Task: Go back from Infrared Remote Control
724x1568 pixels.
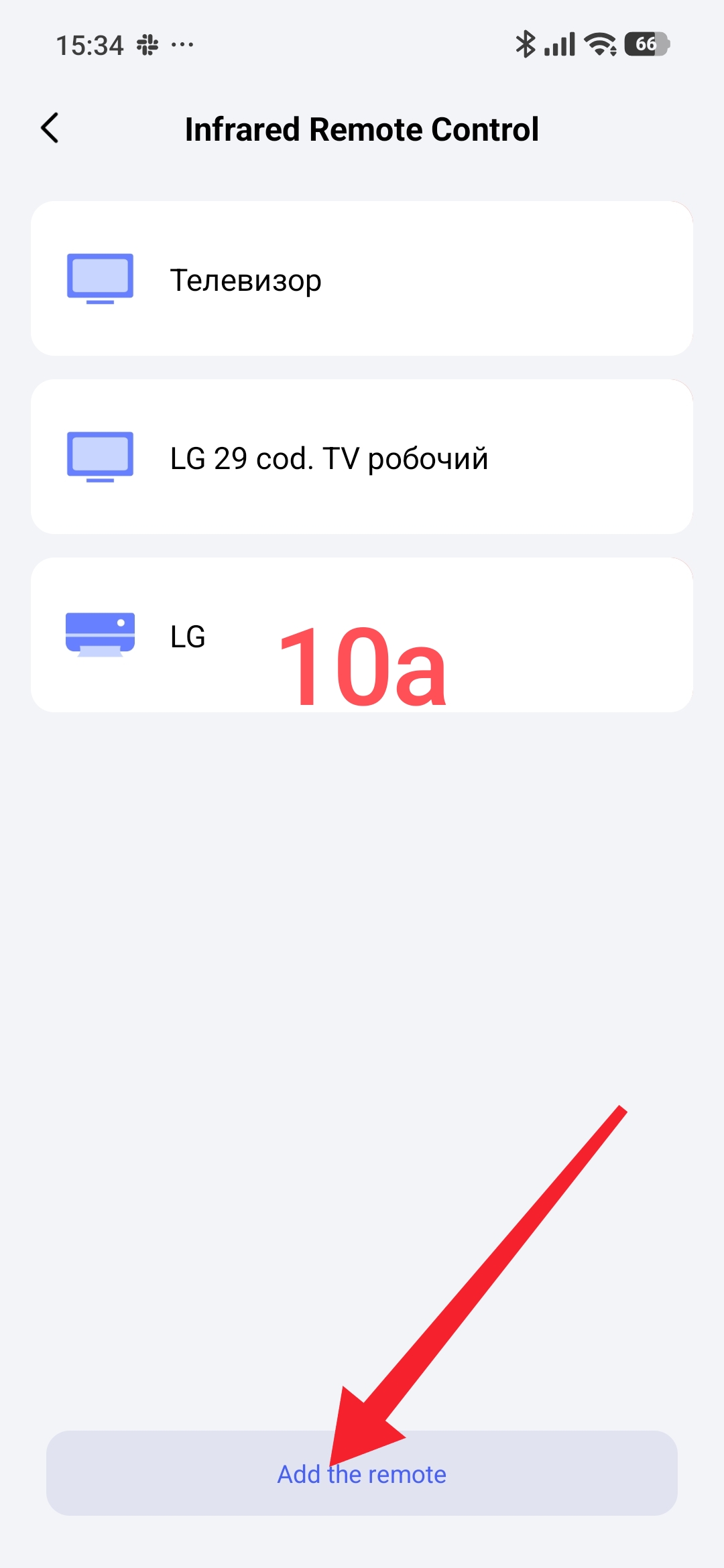Action: click(50, 128)
